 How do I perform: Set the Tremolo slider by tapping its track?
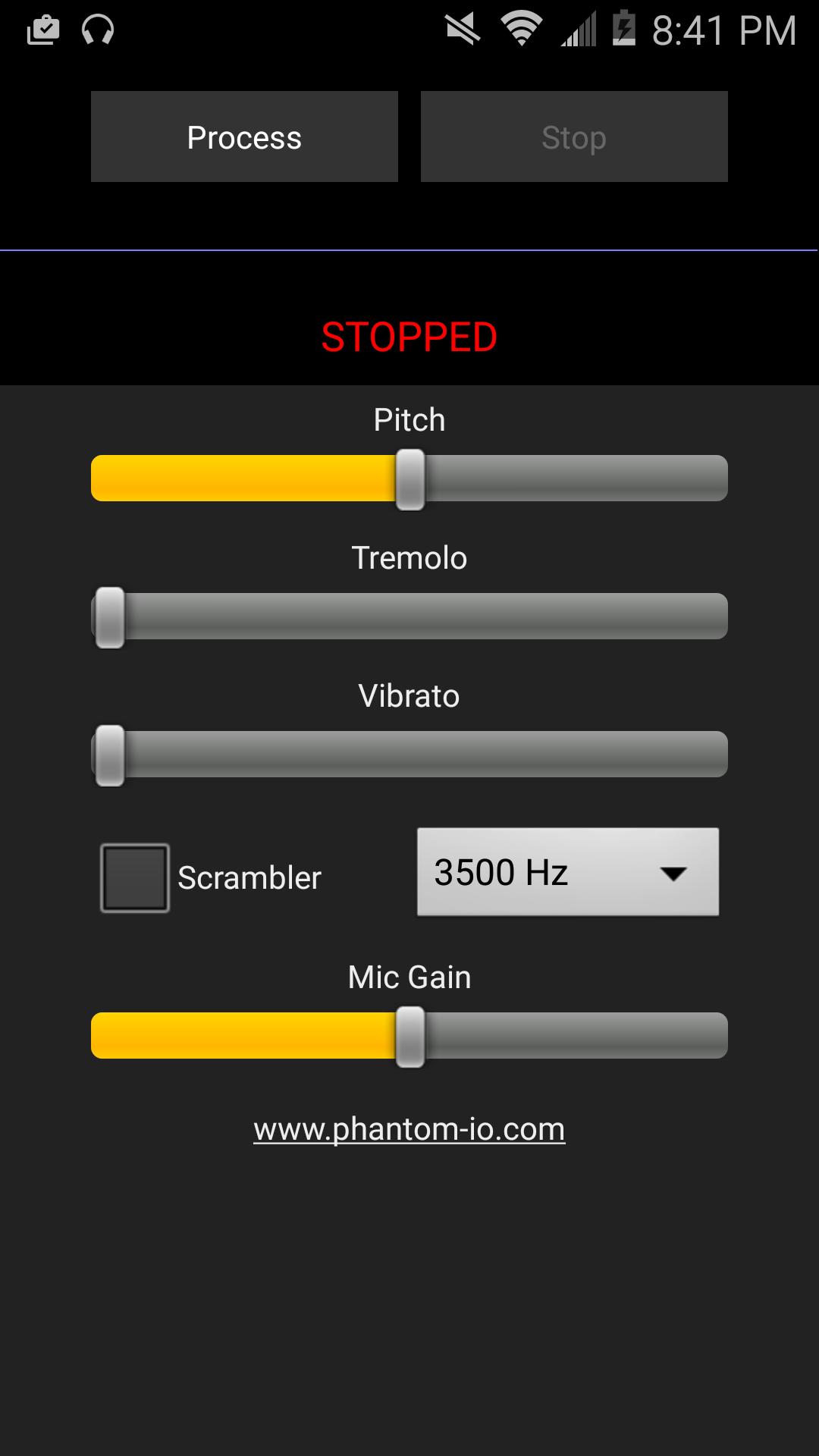point(409,617)
